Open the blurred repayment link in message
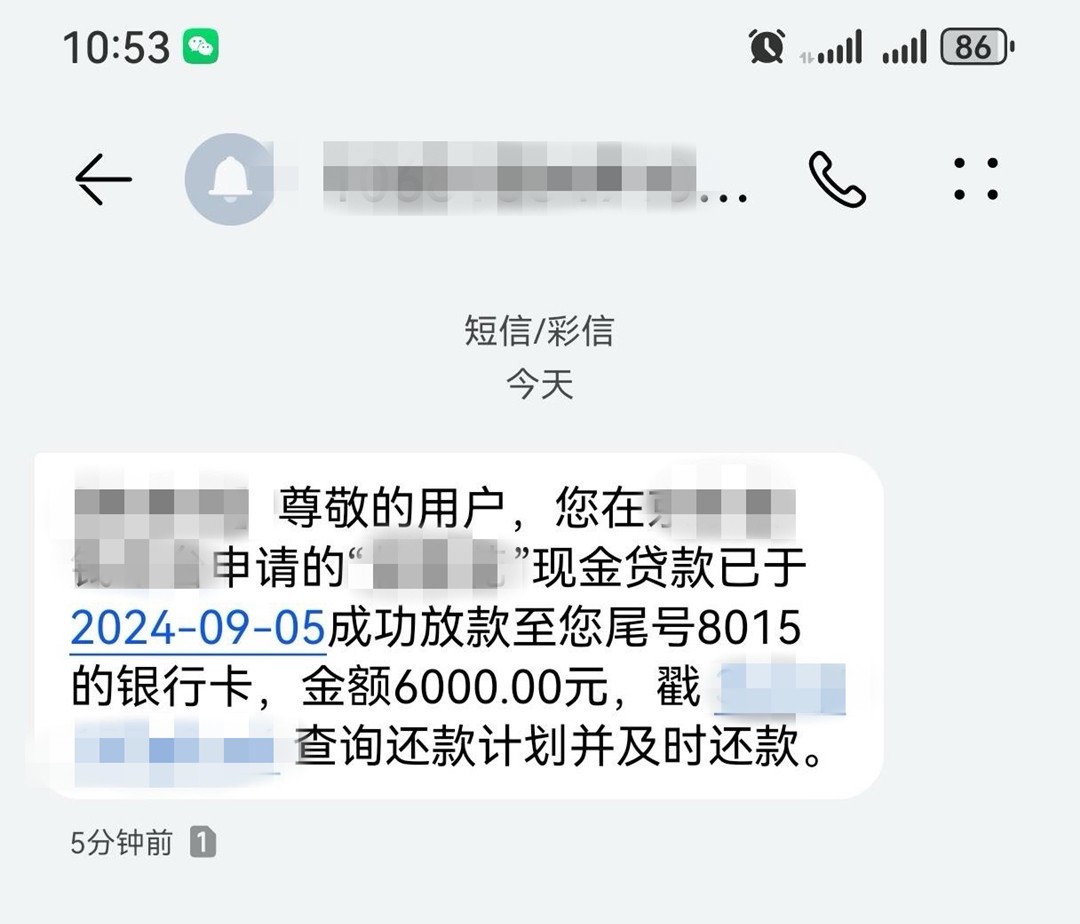 [x=781, y=690]
